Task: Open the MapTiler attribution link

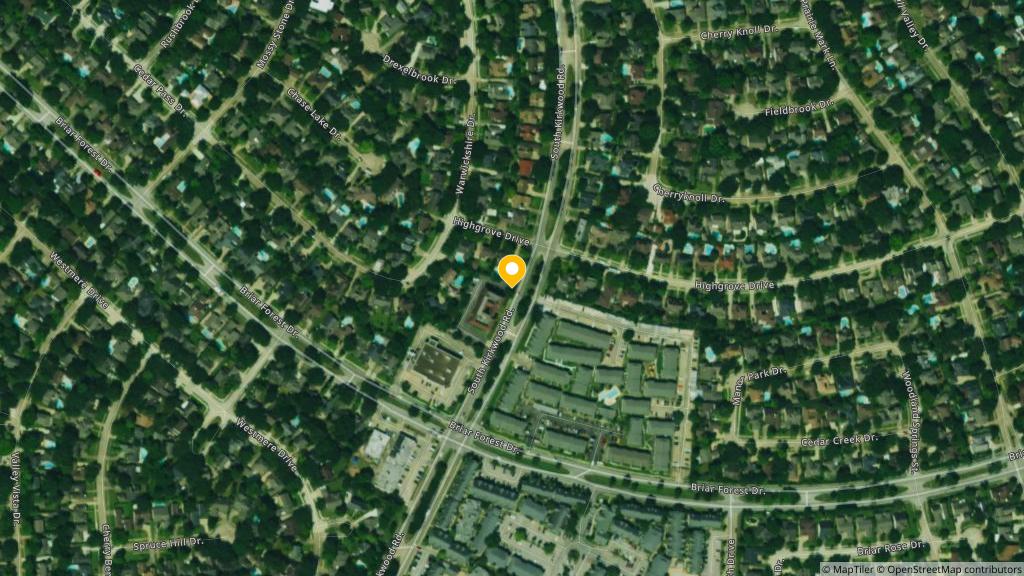Action: [849, 569]
